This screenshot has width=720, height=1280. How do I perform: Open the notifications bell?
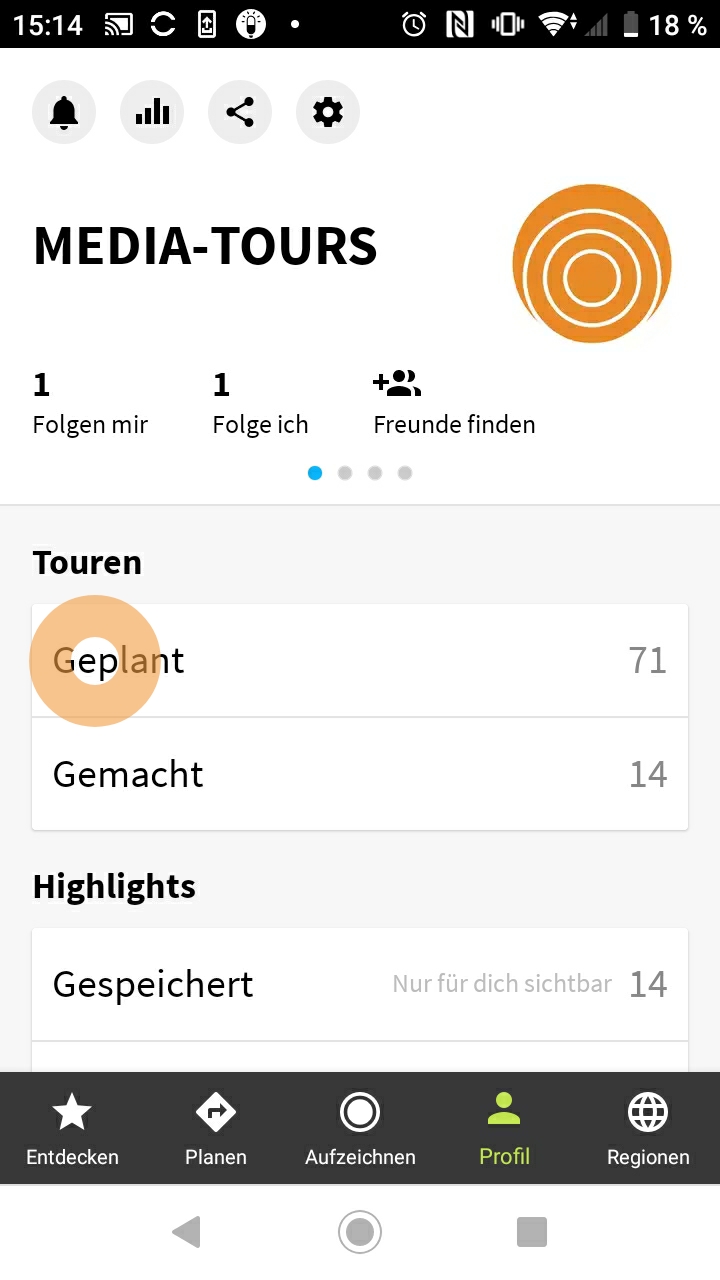coord(64,112)
